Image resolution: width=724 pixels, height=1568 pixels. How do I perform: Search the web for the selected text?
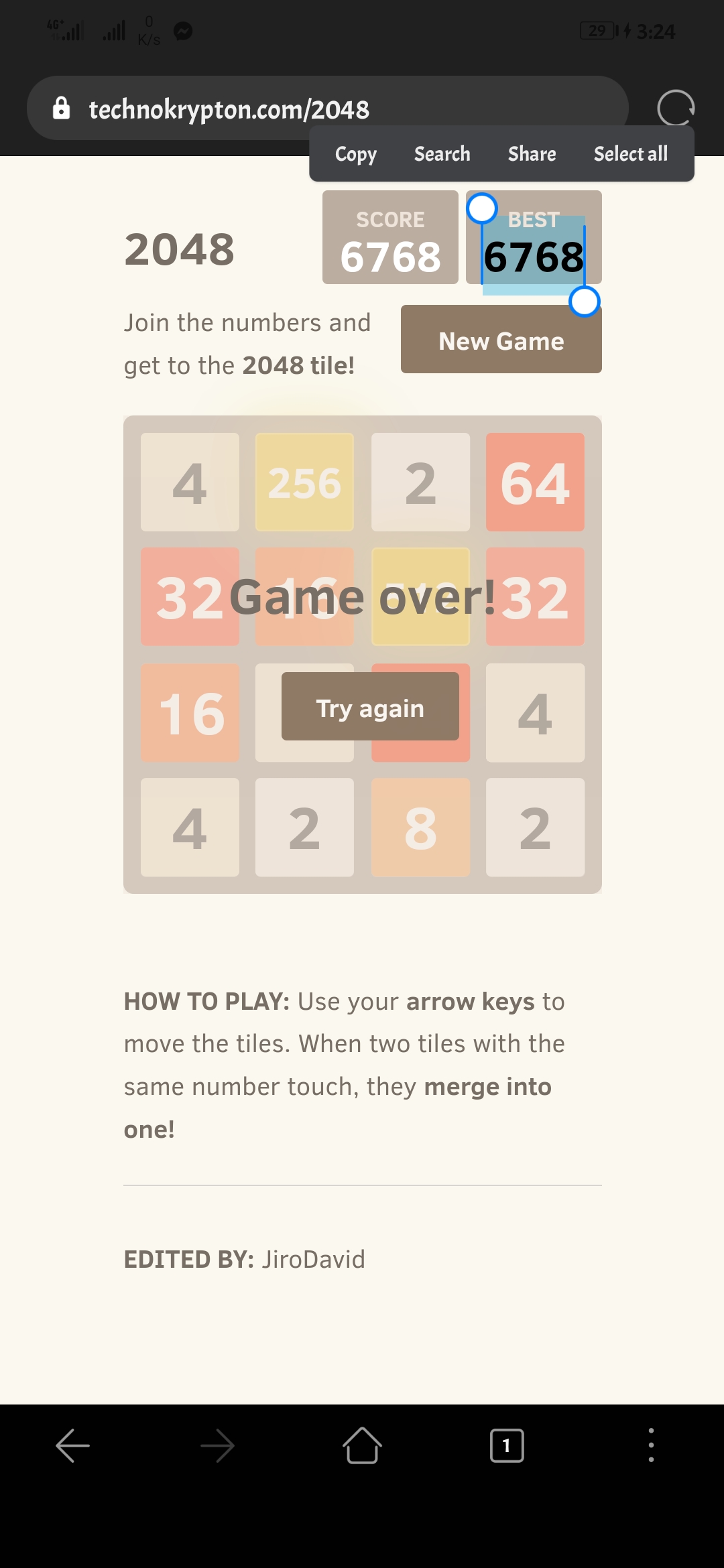point(442,154)
